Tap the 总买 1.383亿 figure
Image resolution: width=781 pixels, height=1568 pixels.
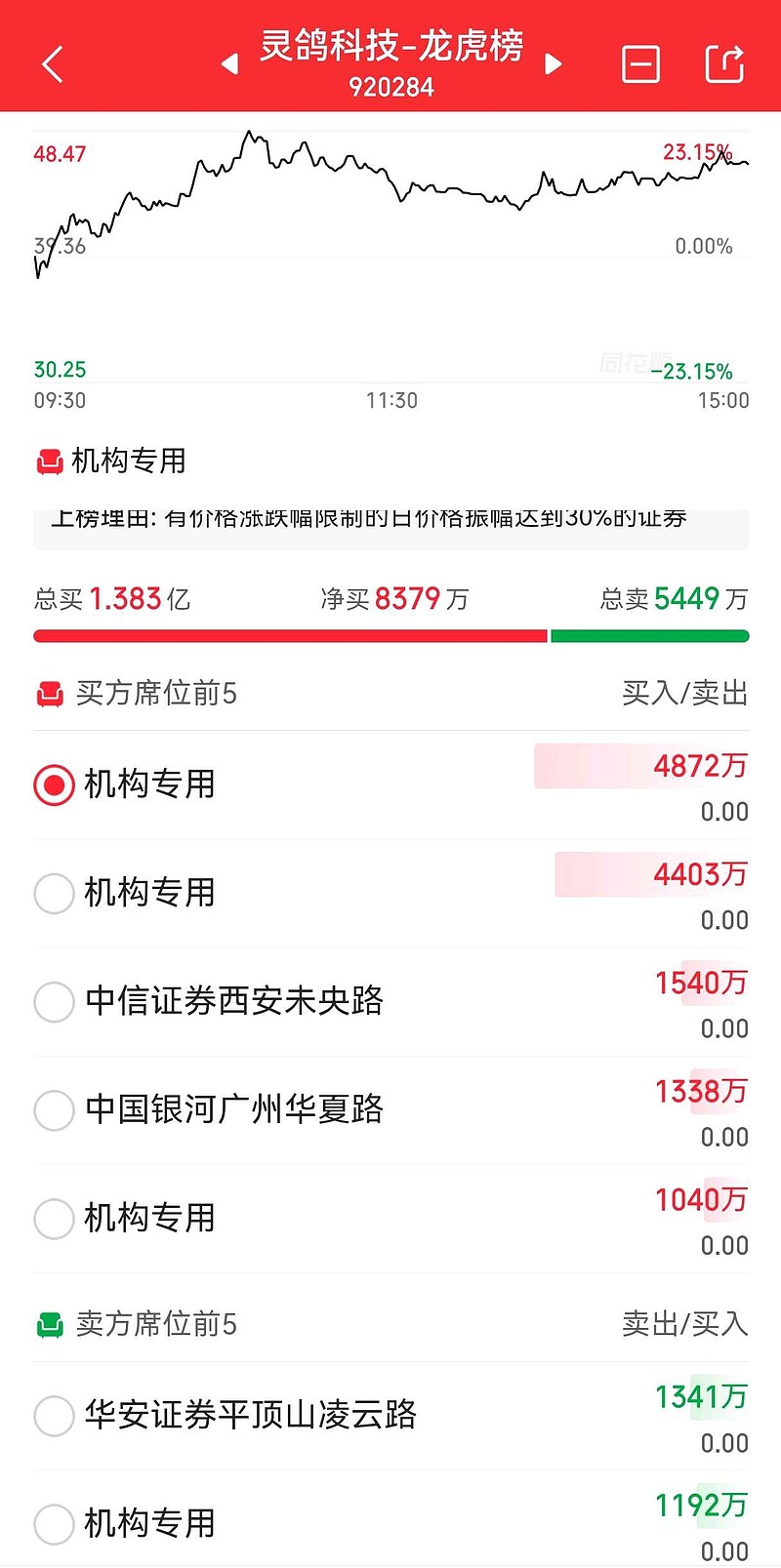(112, 598)
